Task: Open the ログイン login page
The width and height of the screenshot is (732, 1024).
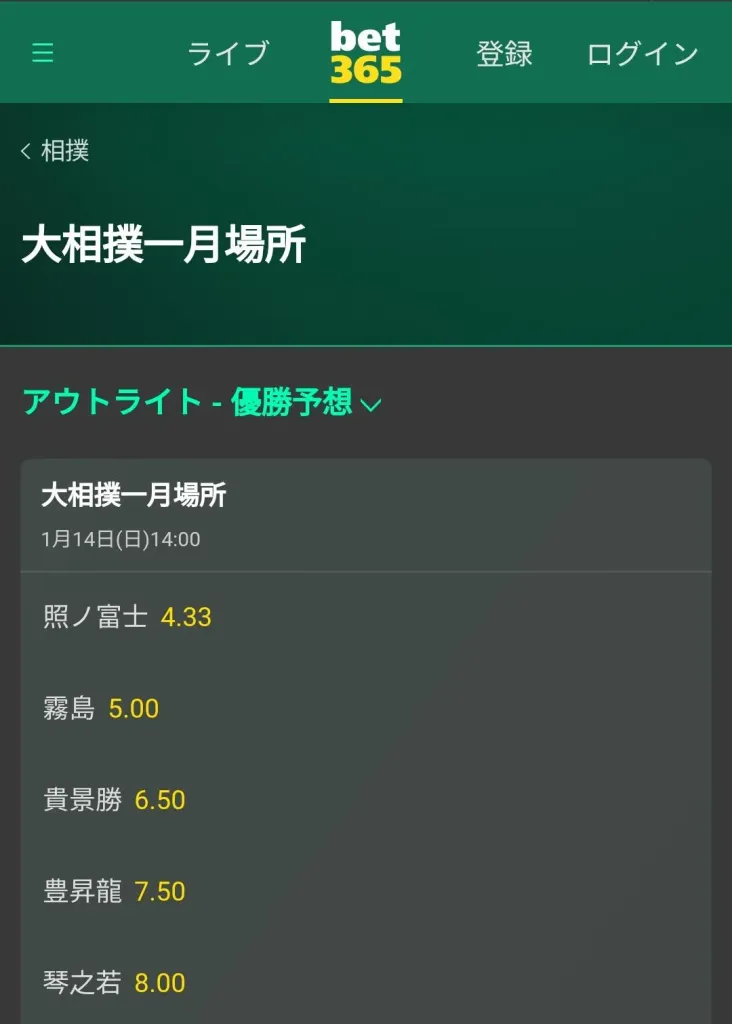Action: [x=642, y=53]
